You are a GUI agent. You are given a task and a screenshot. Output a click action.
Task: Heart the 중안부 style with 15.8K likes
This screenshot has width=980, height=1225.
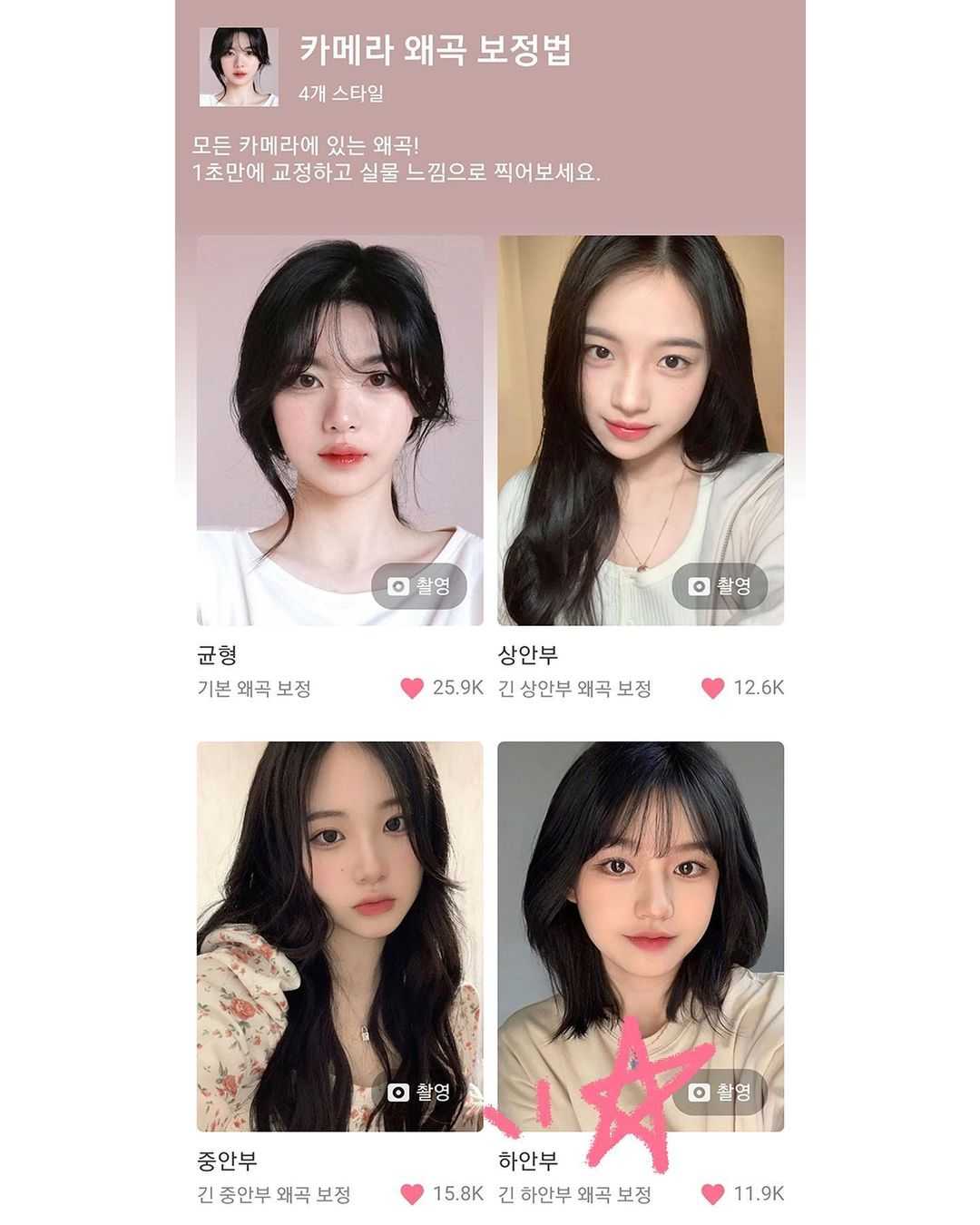point(412,1193)
